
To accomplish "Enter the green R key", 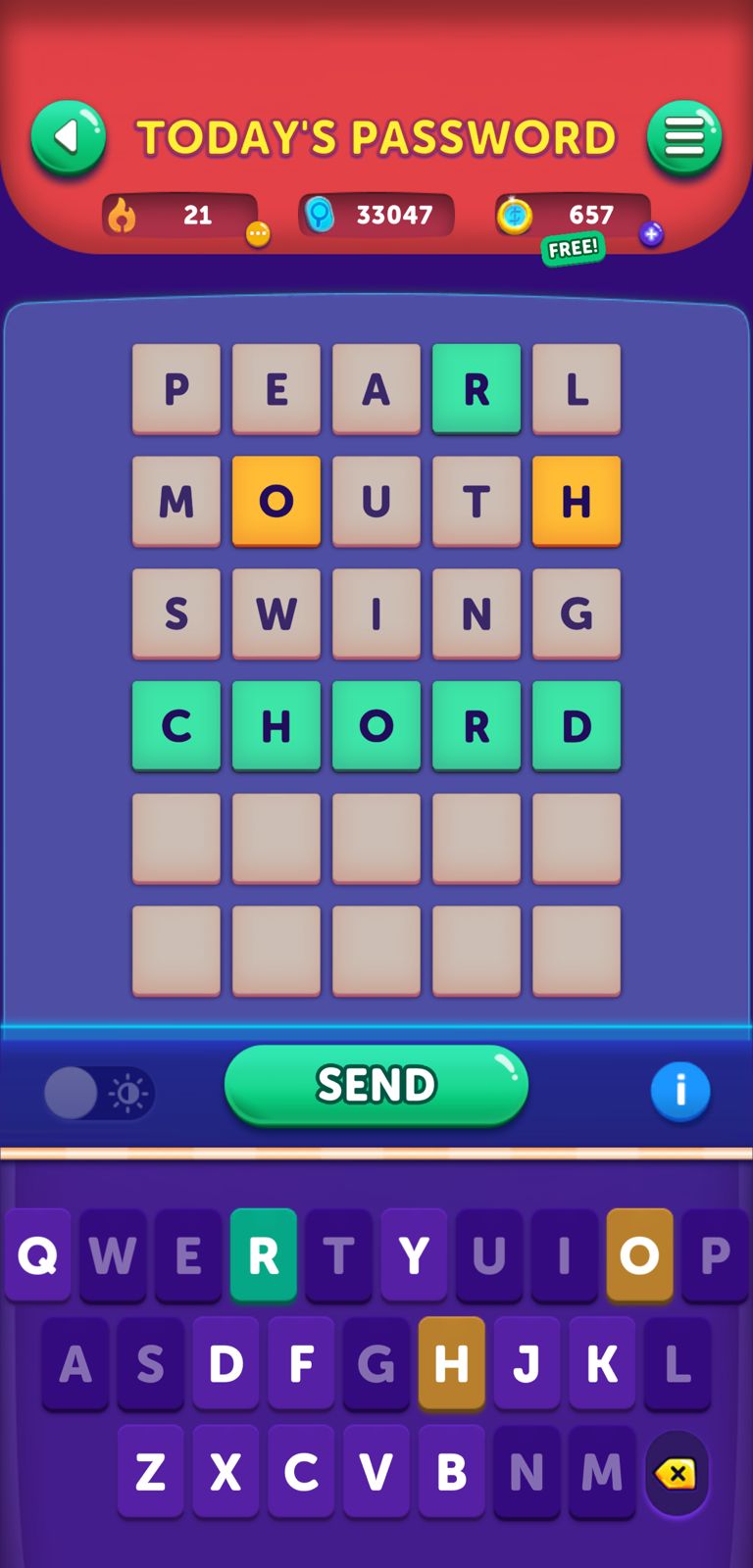I will click(x=263, y=1254).
